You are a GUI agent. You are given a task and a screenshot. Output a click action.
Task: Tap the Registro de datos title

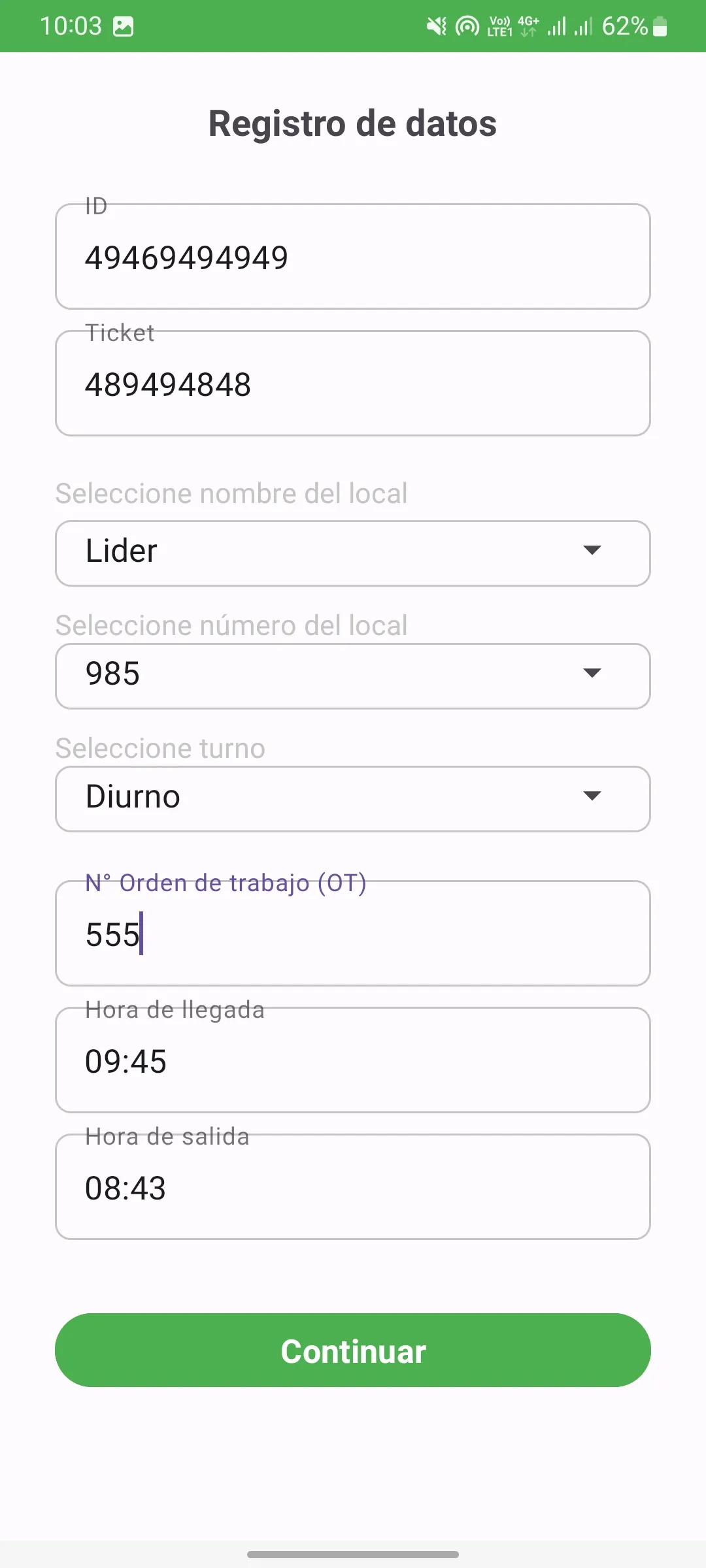353,123
